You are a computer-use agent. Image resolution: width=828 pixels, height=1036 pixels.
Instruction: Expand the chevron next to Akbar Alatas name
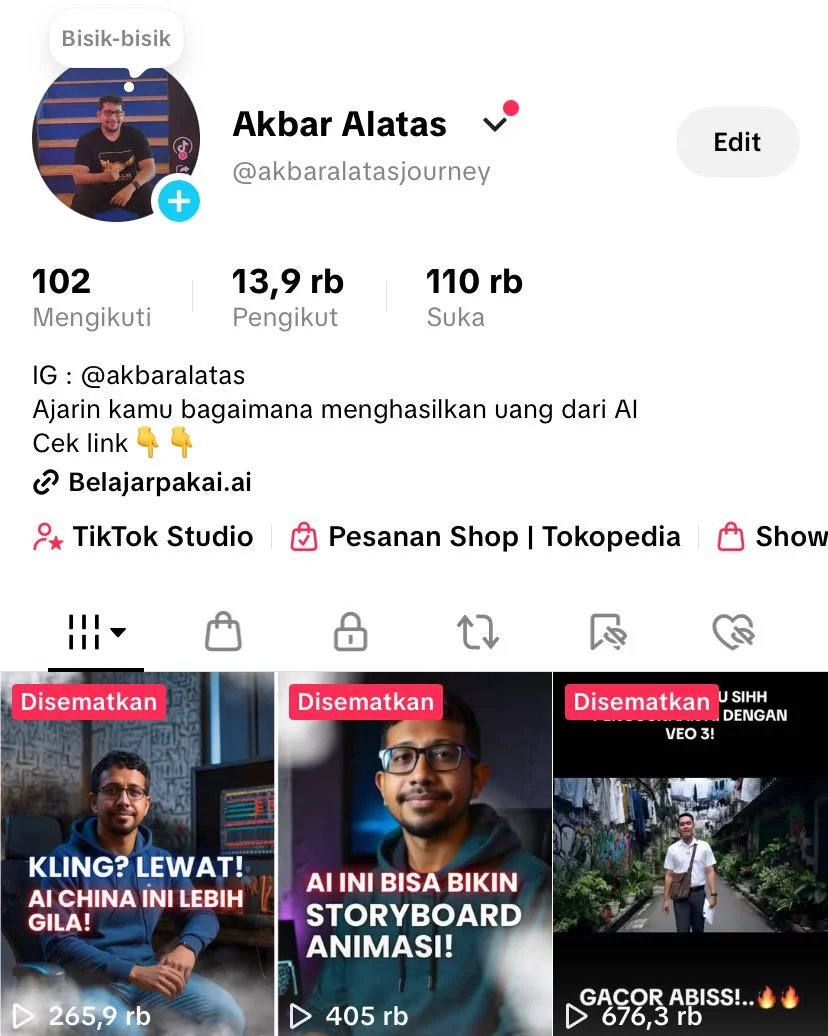[x=494, y=123]
